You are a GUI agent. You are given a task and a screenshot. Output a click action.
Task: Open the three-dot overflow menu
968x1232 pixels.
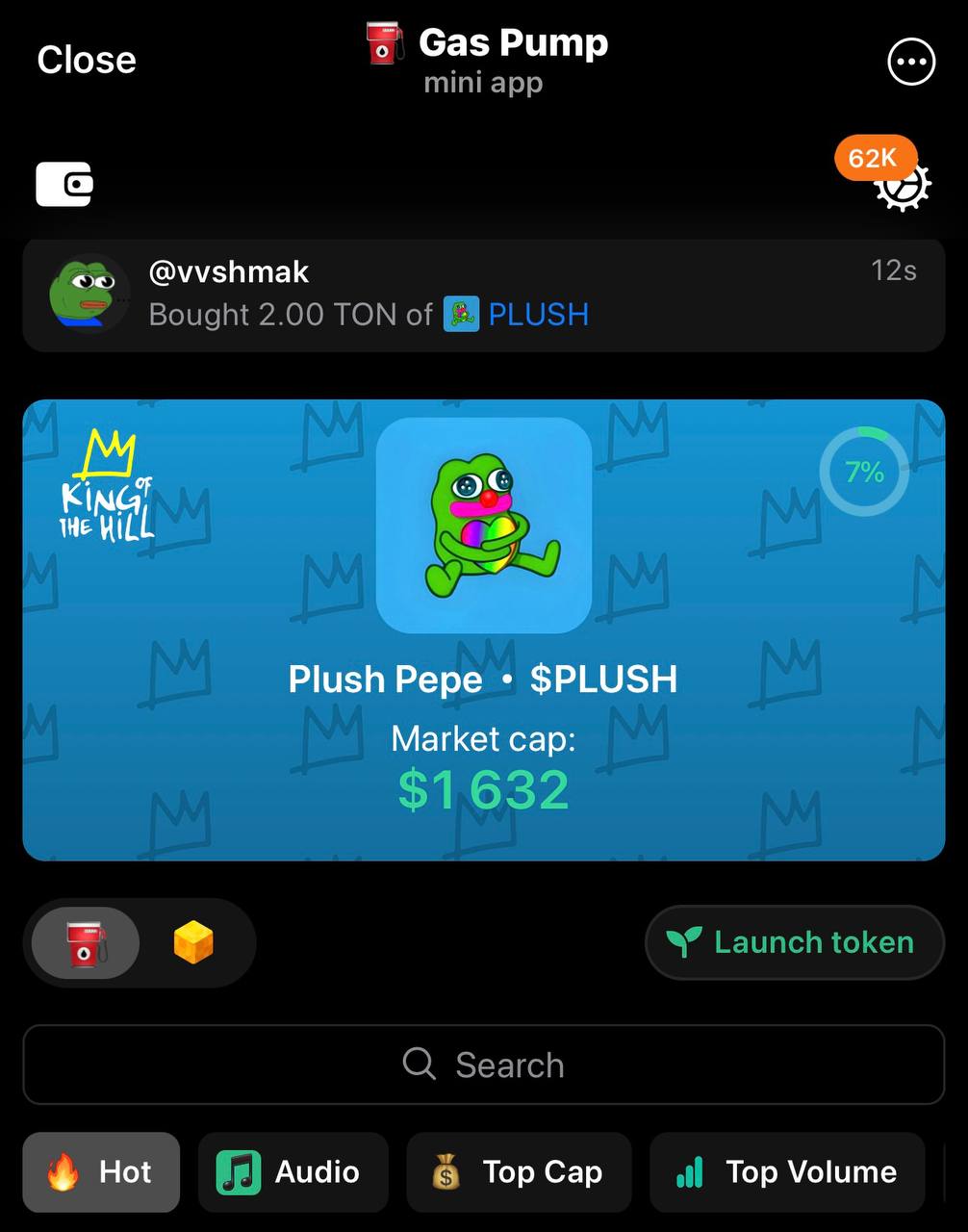tap(910, 63)
